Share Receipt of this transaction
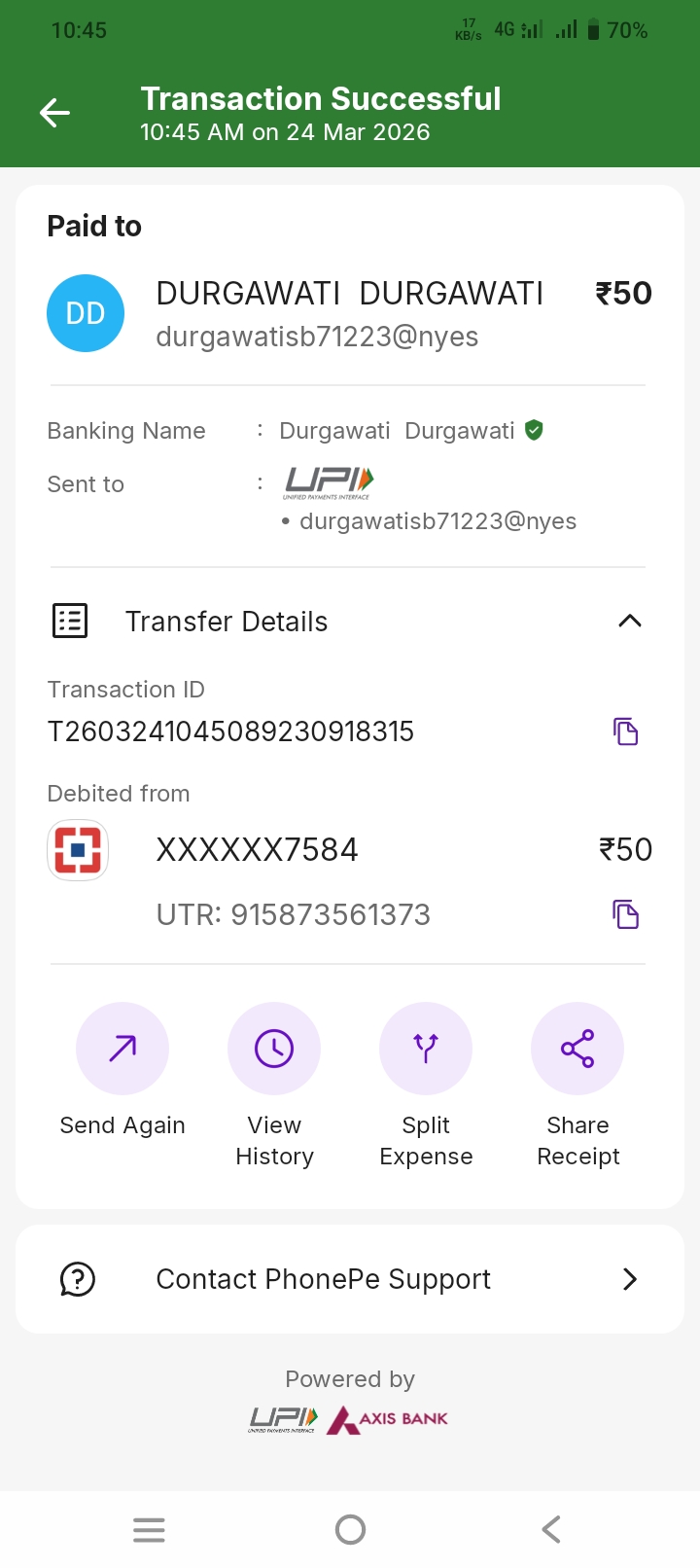Viewport: 700px width, 1568px height. (x=577, y=1049)
